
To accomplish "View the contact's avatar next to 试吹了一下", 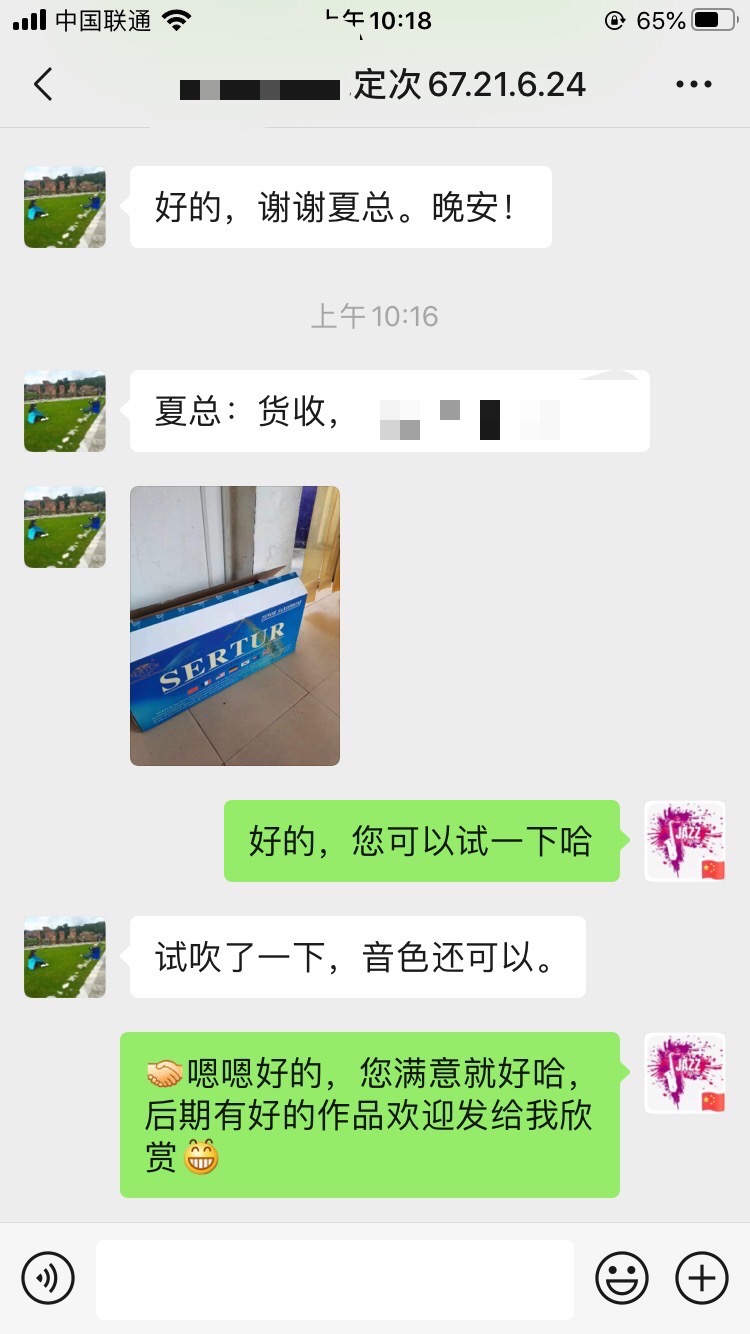I will pos(65,957).
